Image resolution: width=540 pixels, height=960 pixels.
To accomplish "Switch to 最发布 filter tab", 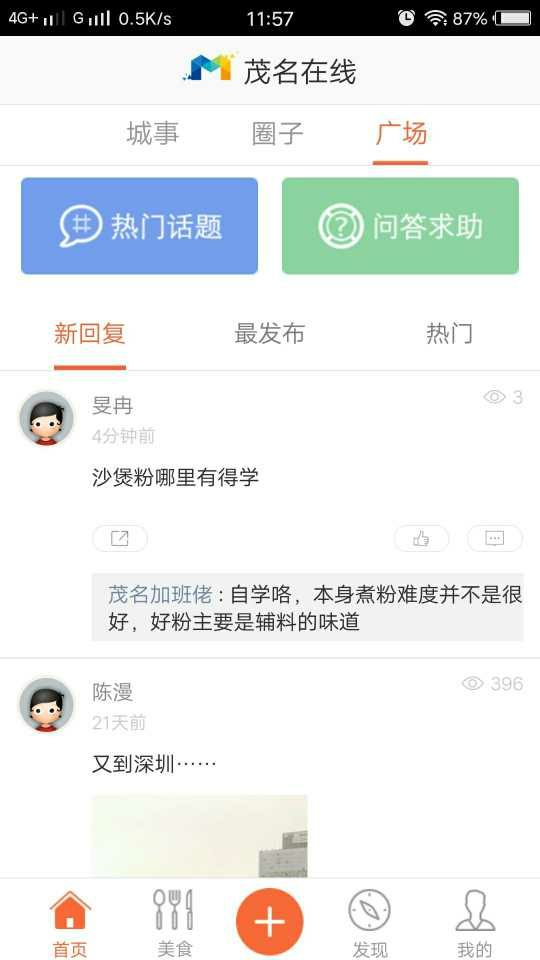I will tap(269, 334).
